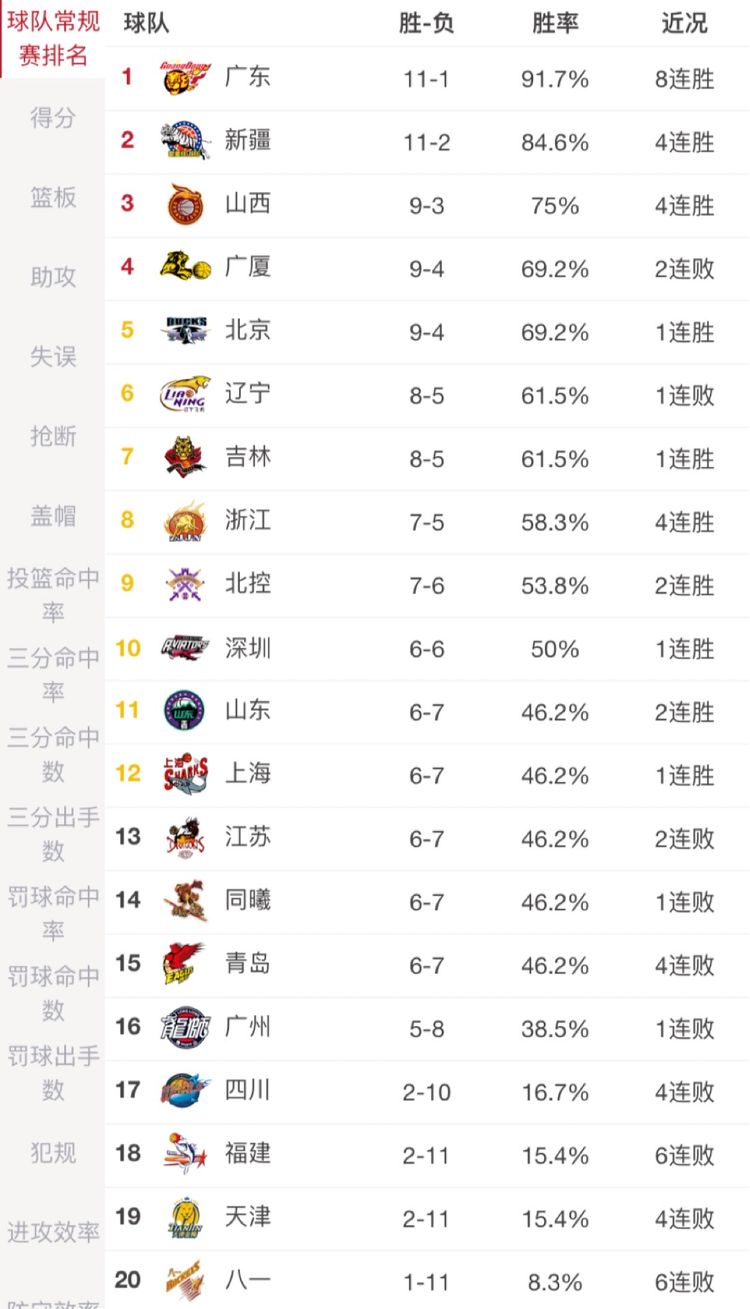This screenshot has width=750, height=1309.
Task: Switch to 投篮命中率 tab
Action: click(x=53, y=595)
